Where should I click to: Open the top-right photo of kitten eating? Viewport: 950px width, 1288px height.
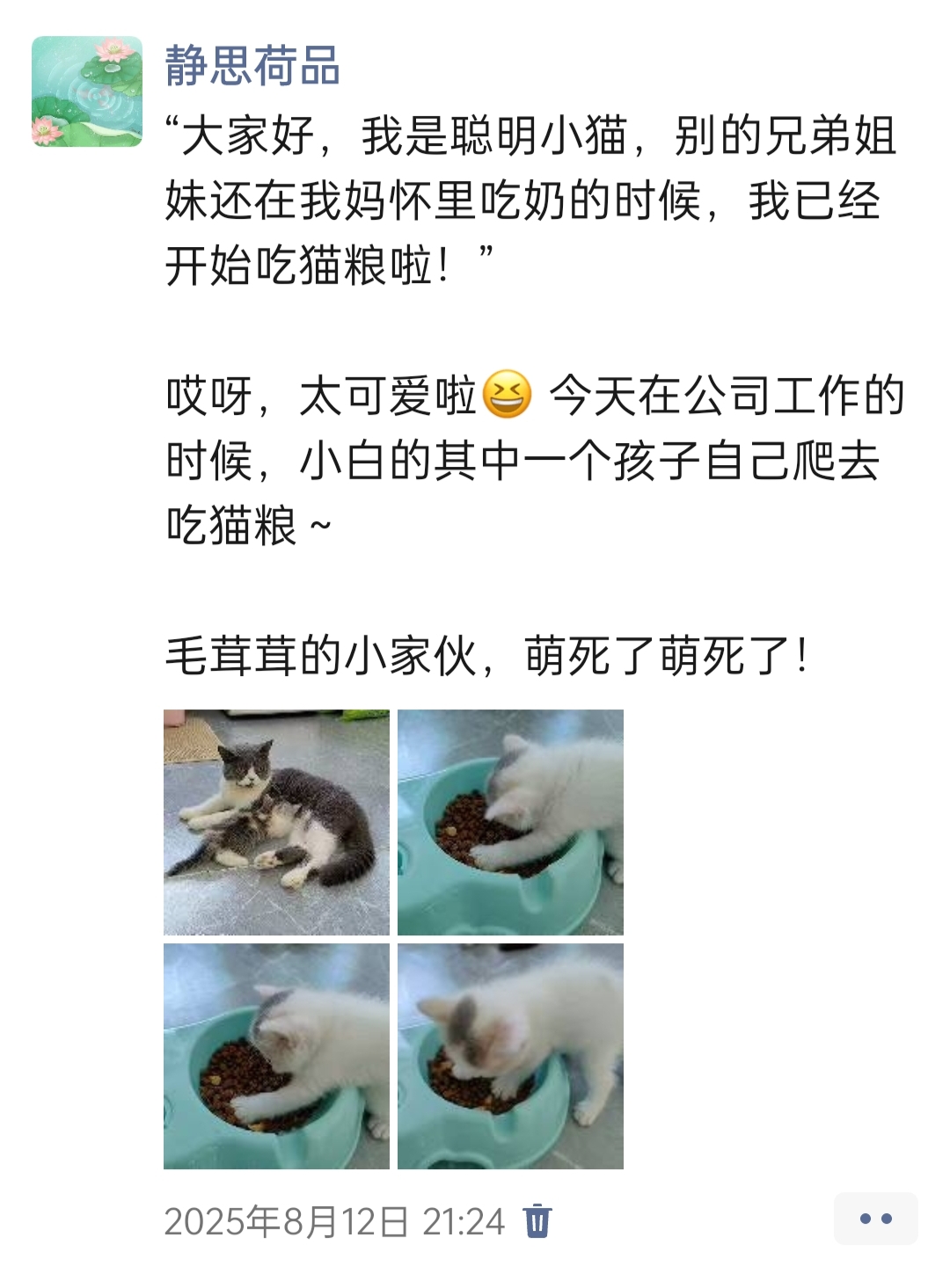point(510,822)
